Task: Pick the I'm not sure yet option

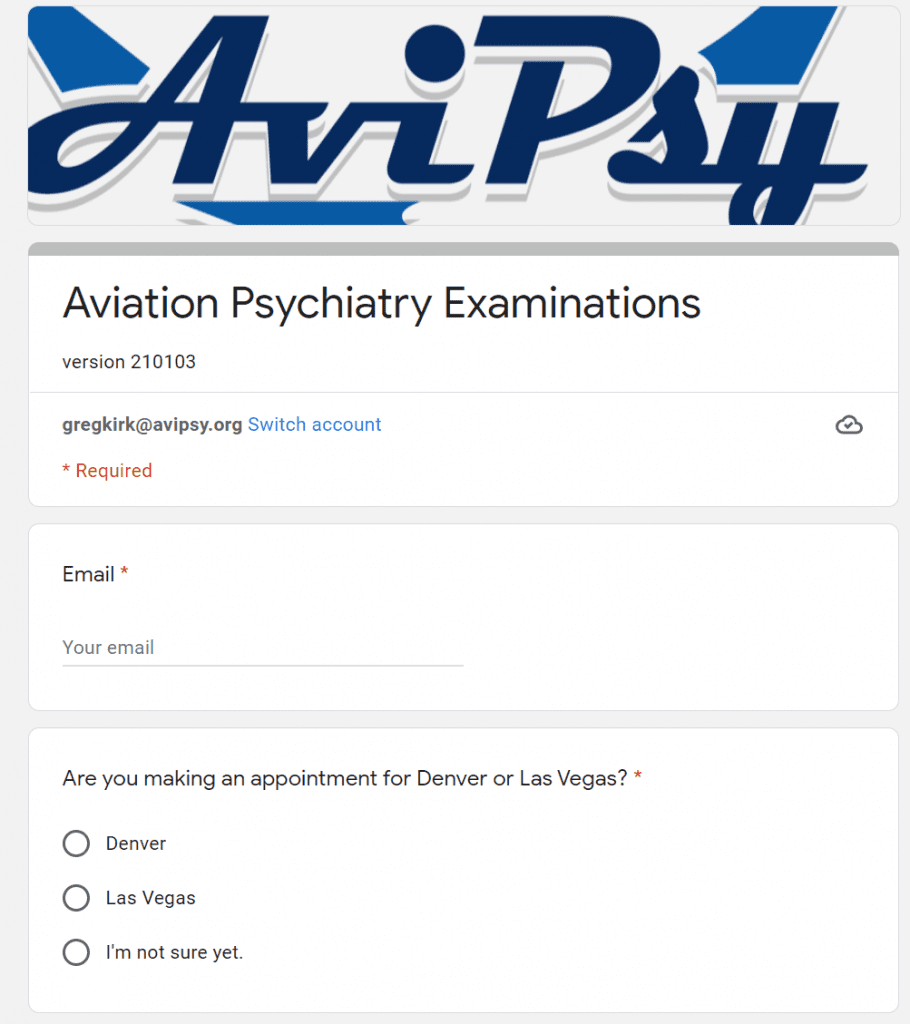Action: pos(76,952)
